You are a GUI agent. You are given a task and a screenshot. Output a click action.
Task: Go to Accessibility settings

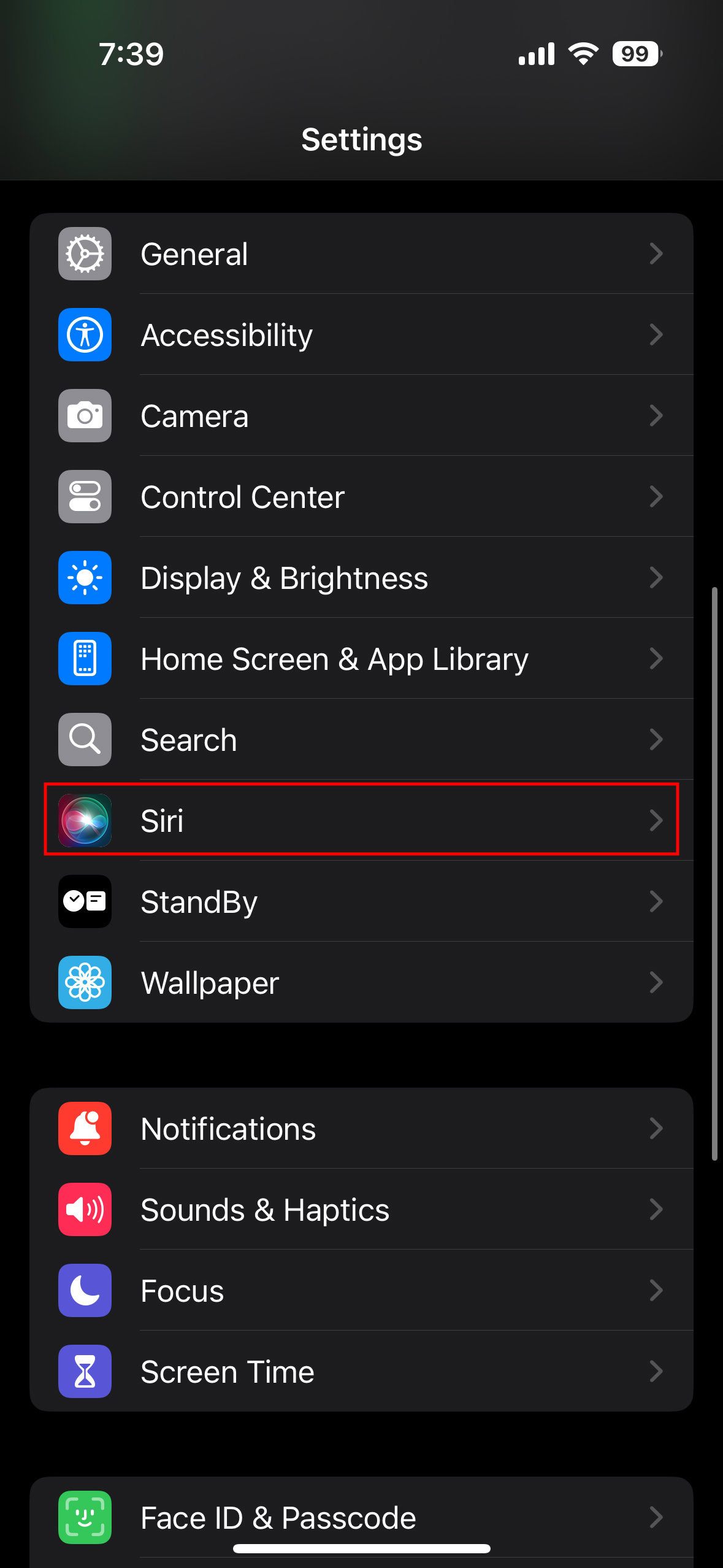[x=361, y=334]
